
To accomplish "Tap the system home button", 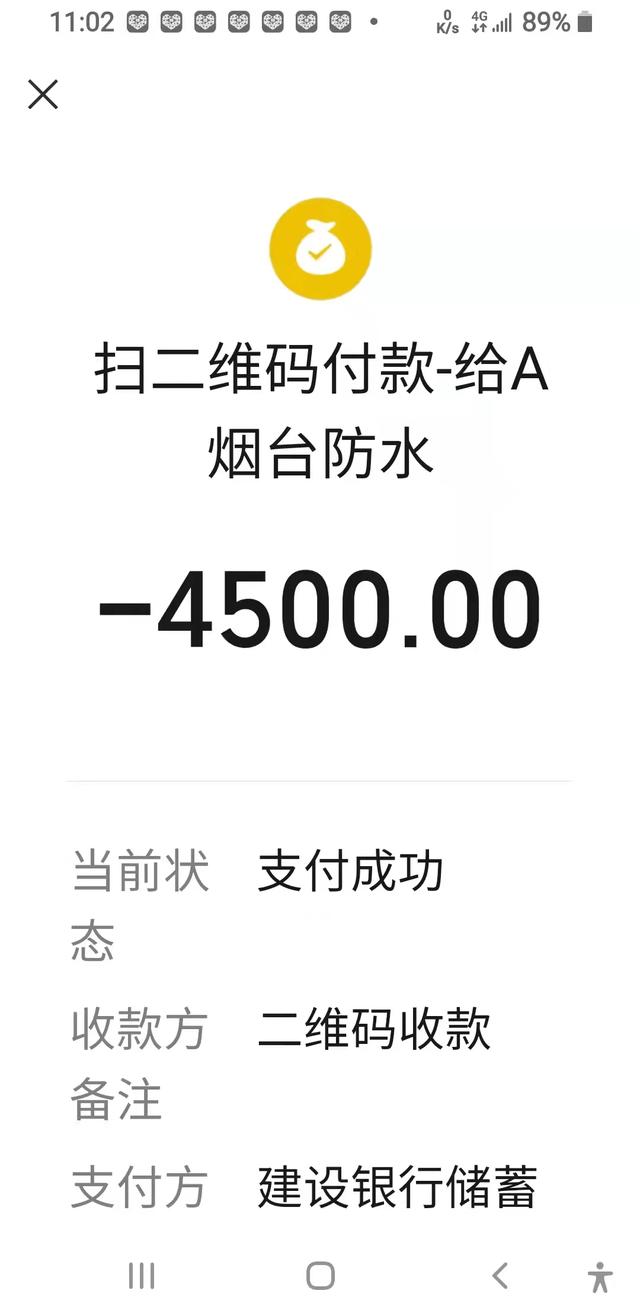I will 320,1275.
